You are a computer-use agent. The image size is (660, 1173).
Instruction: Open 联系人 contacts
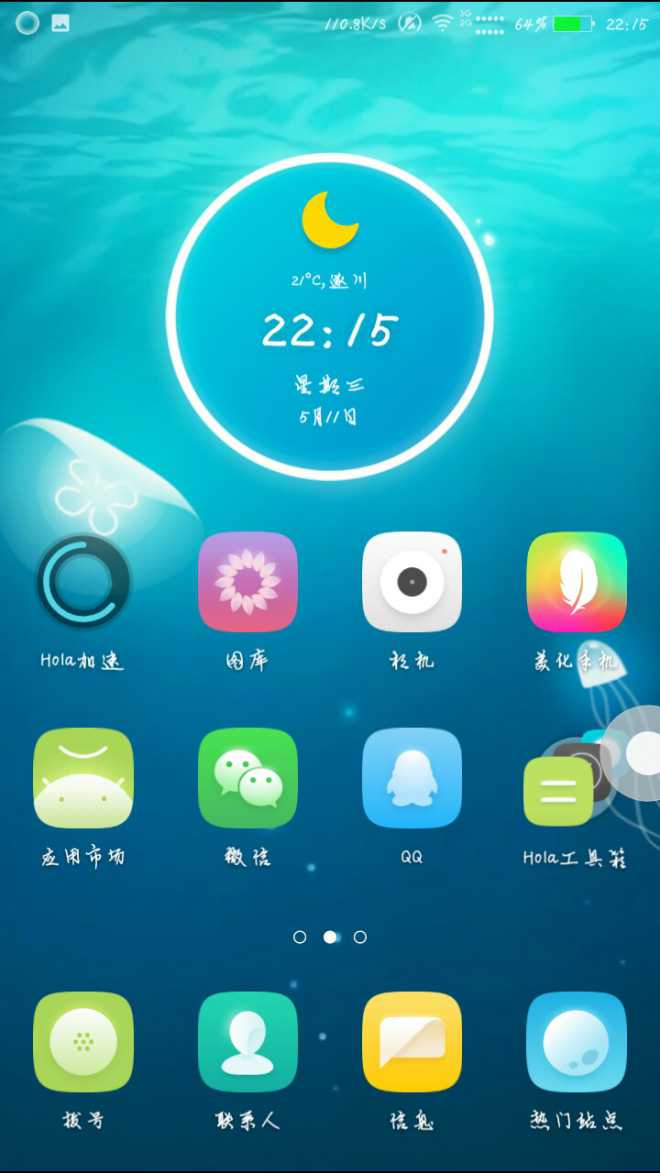247,1041
